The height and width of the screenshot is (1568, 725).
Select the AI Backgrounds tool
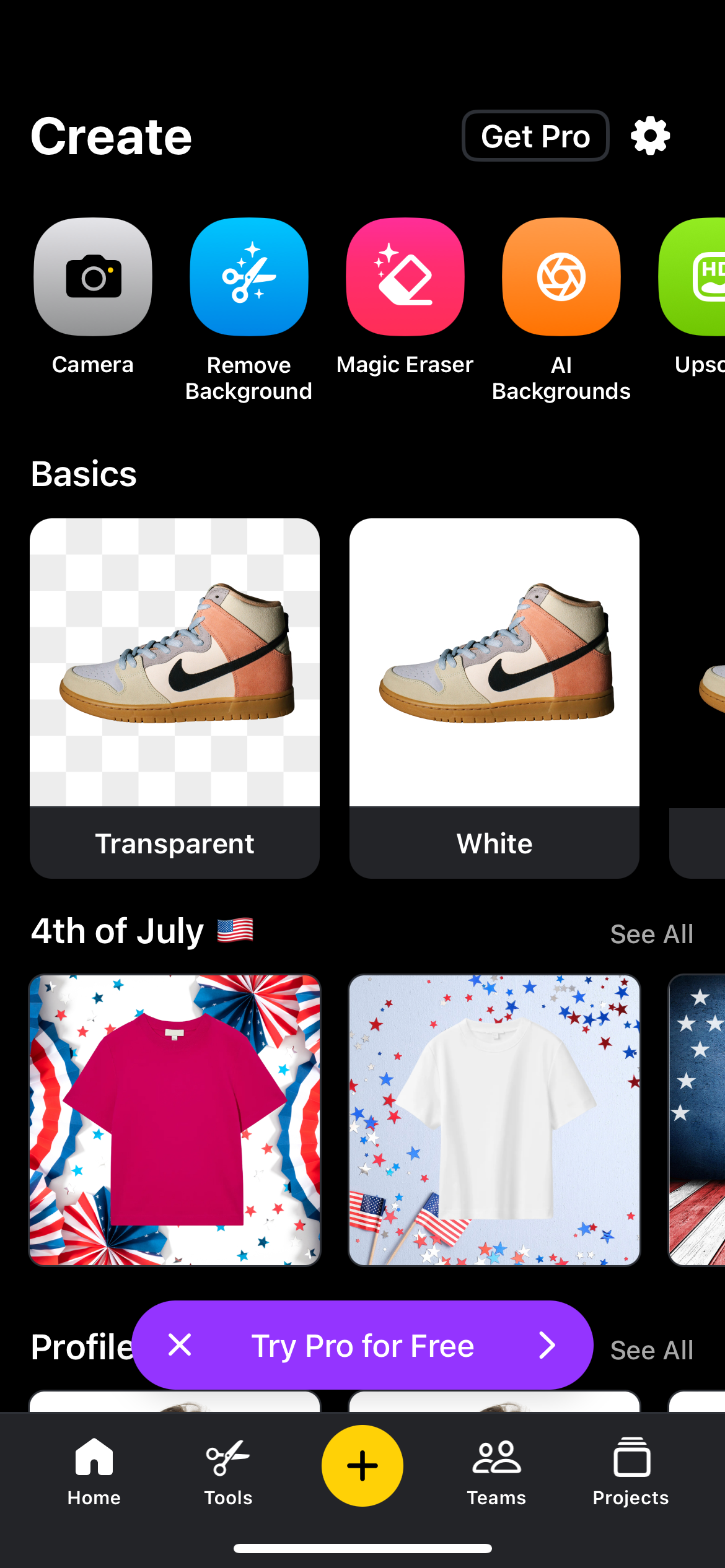(561, 277)
